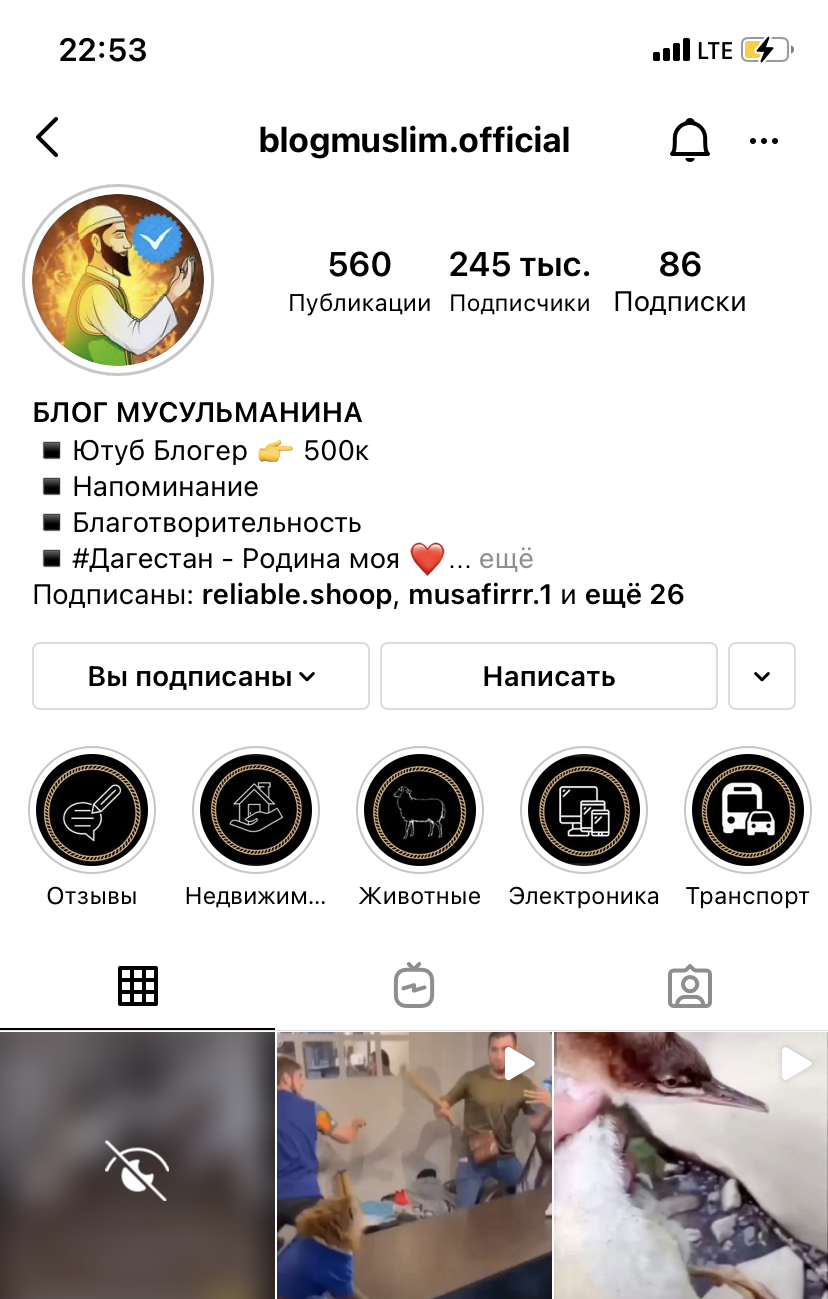The width and height of the screenshot is (828, 1299).
Task: Open the Недвижимость highlight
Action: click(256, 810)
